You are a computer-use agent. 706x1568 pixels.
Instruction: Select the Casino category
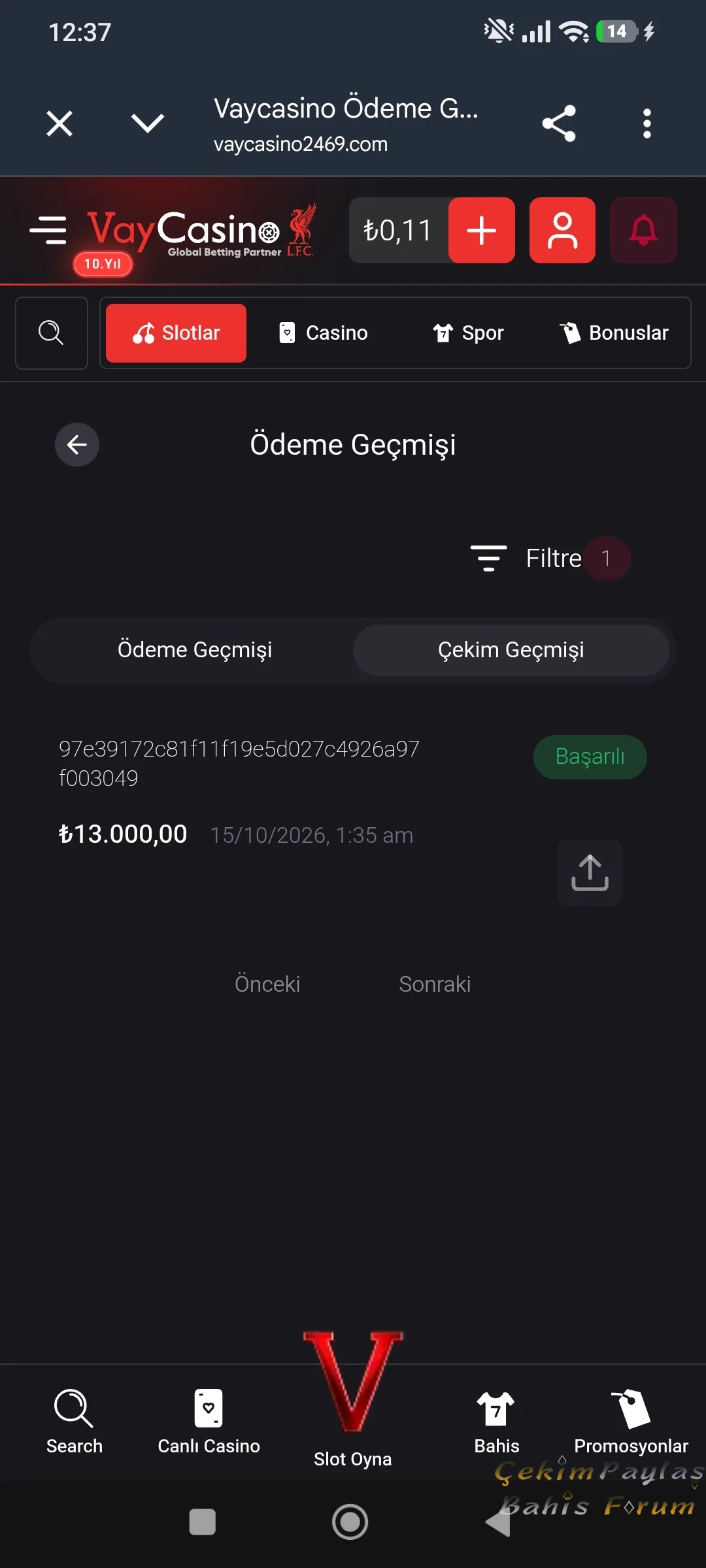tap(324, 333)
